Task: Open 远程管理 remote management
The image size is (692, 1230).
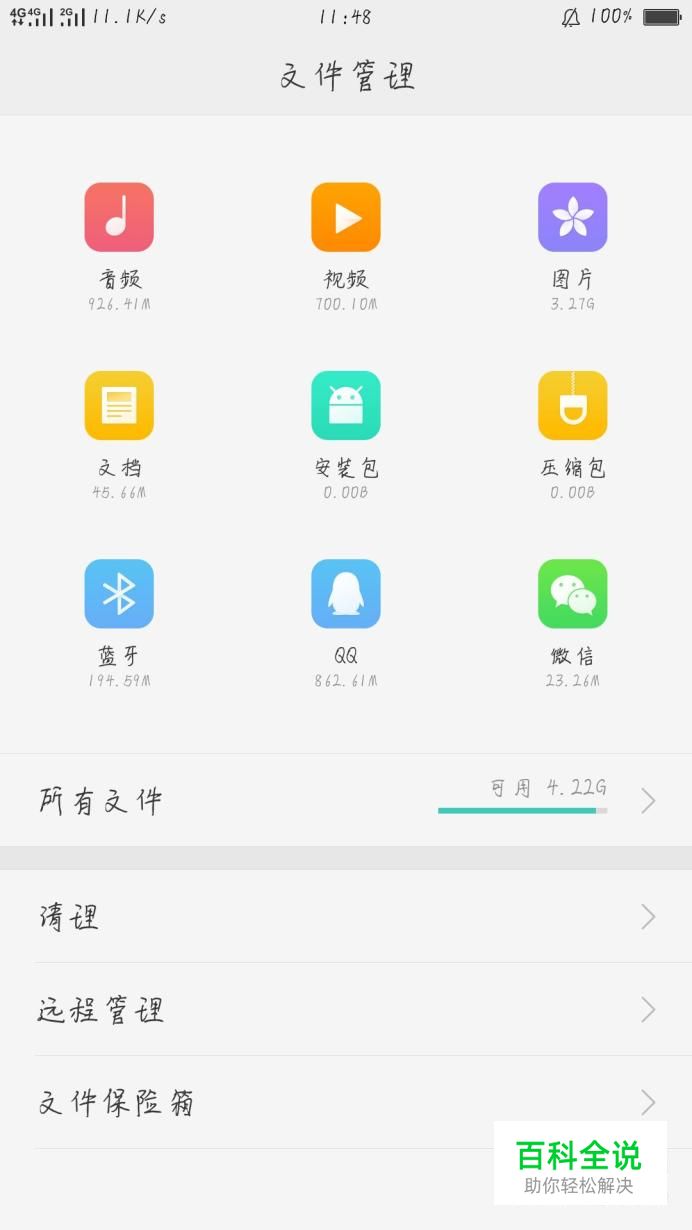Action: pyautogui.click(x=346, y=1009)
